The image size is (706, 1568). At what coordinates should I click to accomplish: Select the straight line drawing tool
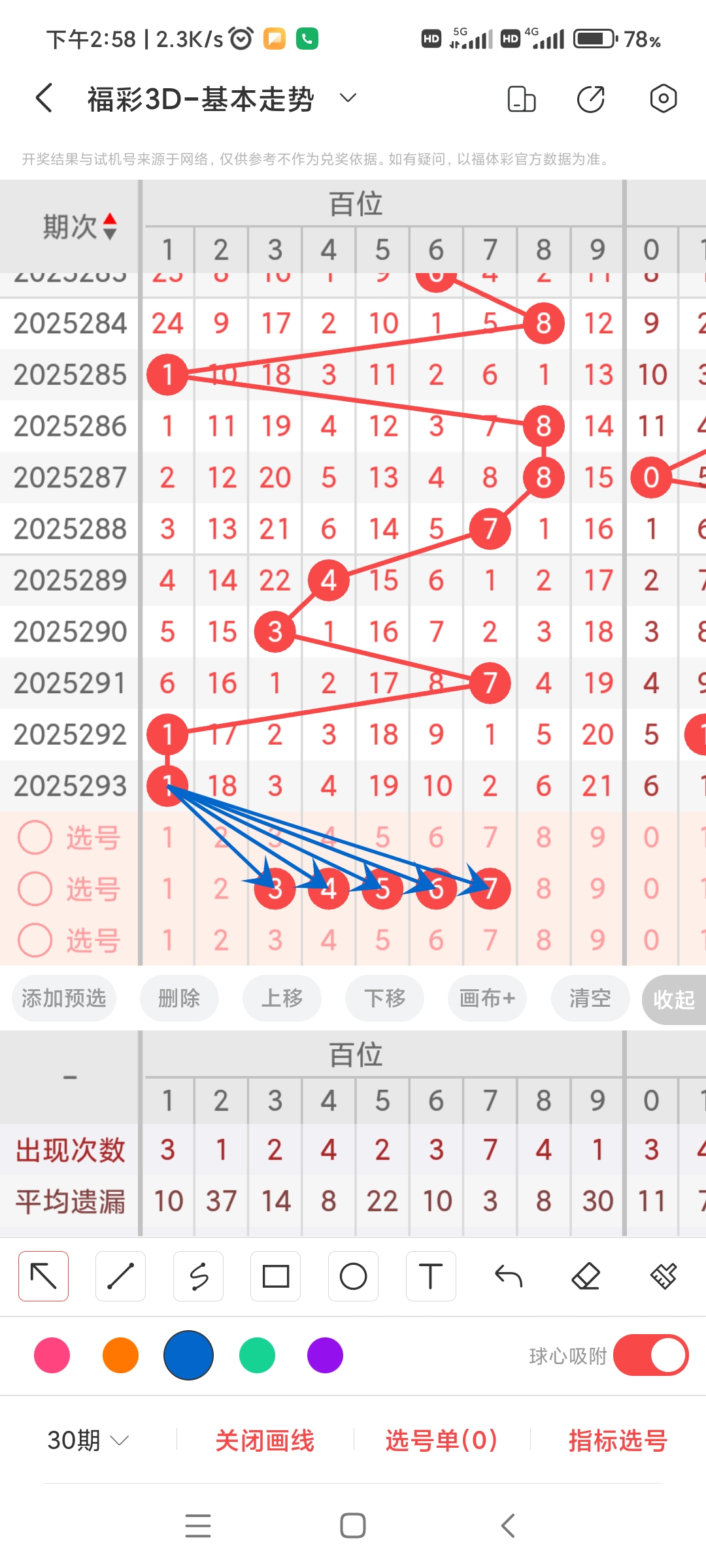[120, 1275]
